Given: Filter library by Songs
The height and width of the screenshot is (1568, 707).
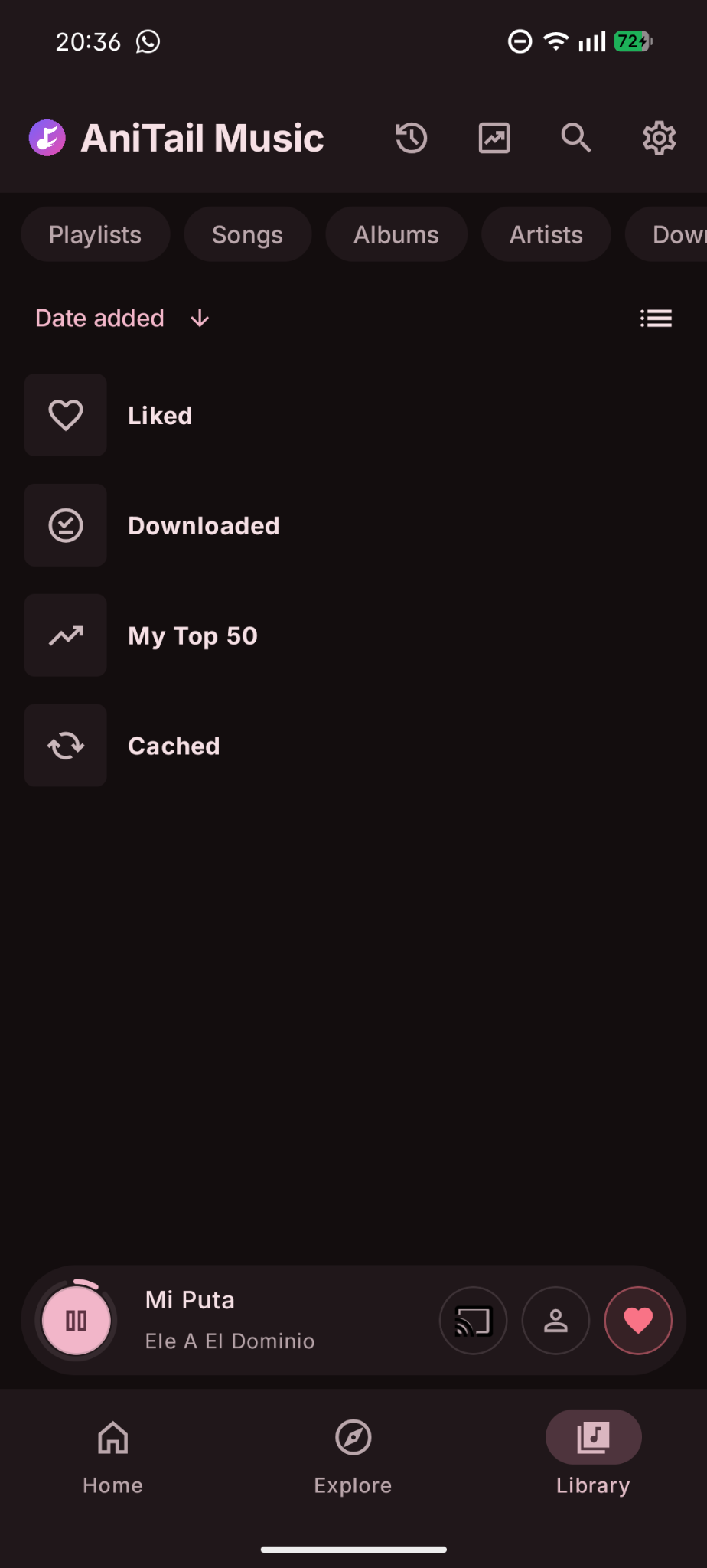Looking at the screenshot, I should 247,235.
